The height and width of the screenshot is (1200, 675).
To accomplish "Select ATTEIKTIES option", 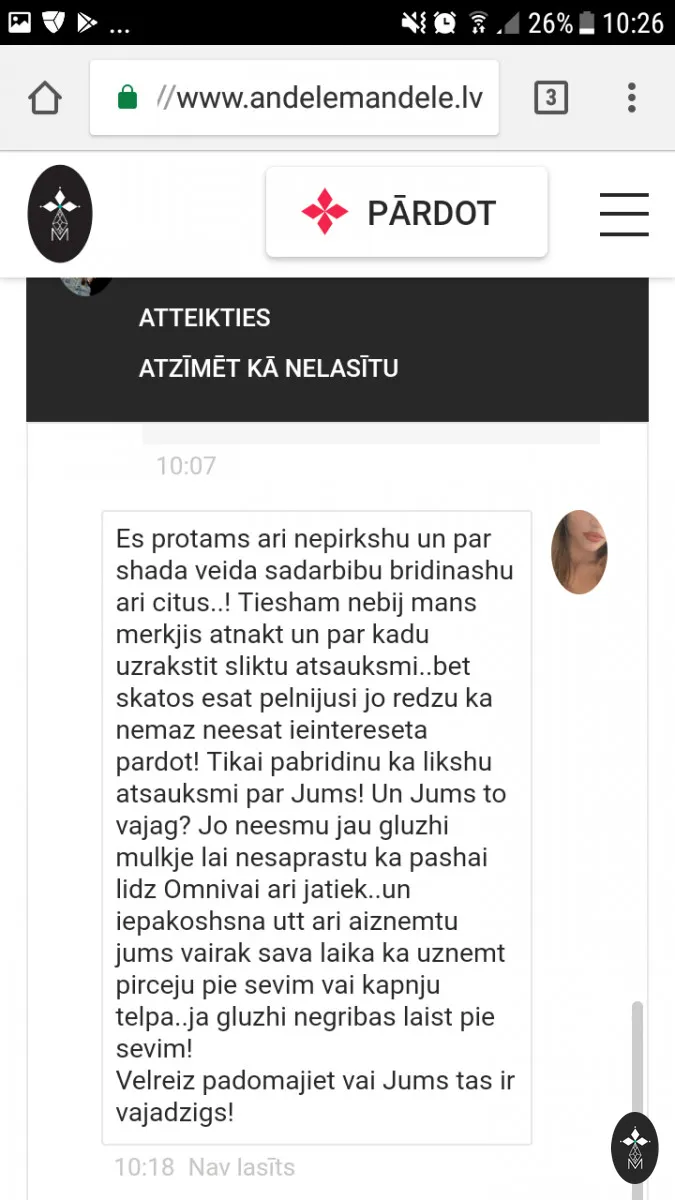I will pyautogui.click(x=205, y=318).
